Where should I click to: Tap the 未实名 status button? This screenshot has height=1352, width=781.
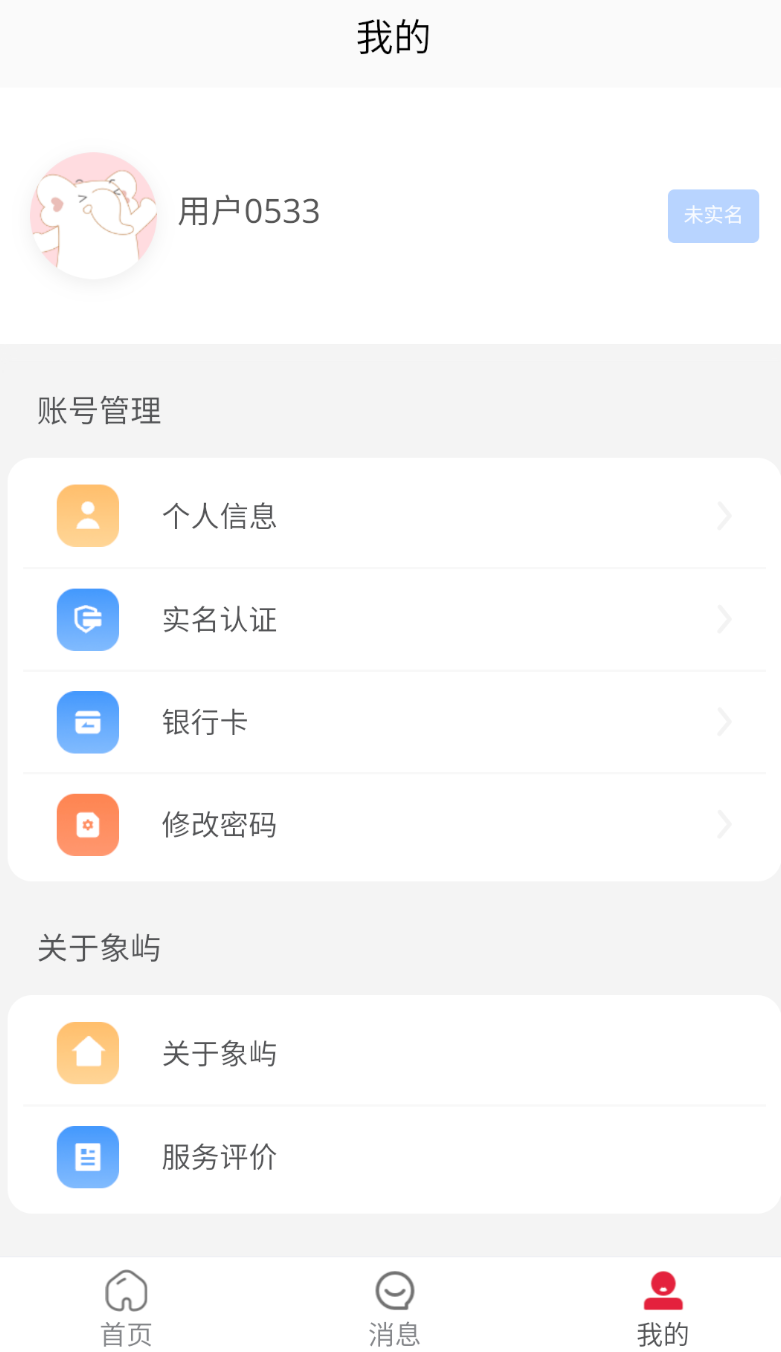coord(713,215)
